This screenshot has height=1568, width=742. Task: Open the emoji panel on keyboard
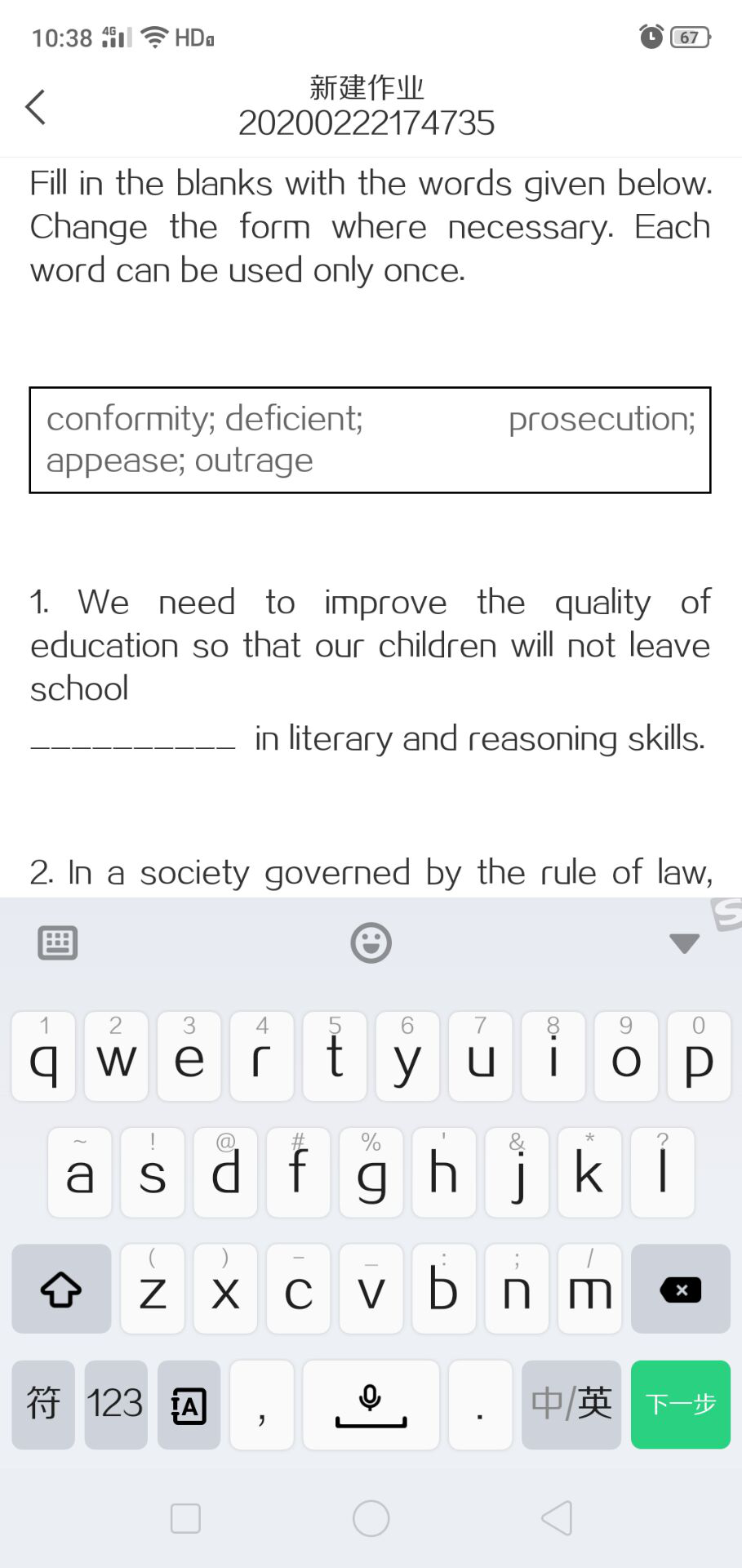[x=371, y=943]
